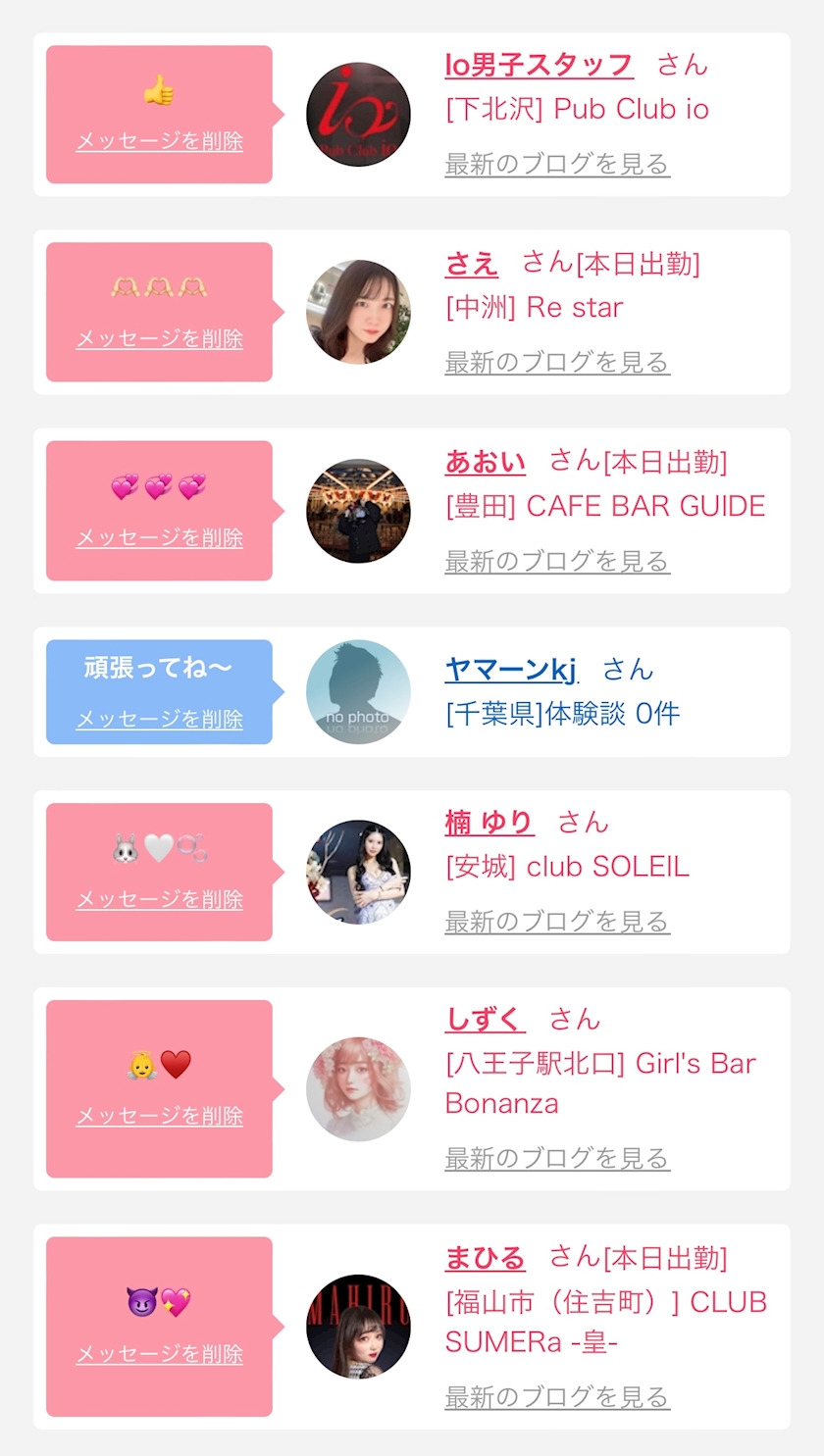Open 楠 ゆり's profile name link
Screen dimensions: 824x1456
click(x=489, y=823)
